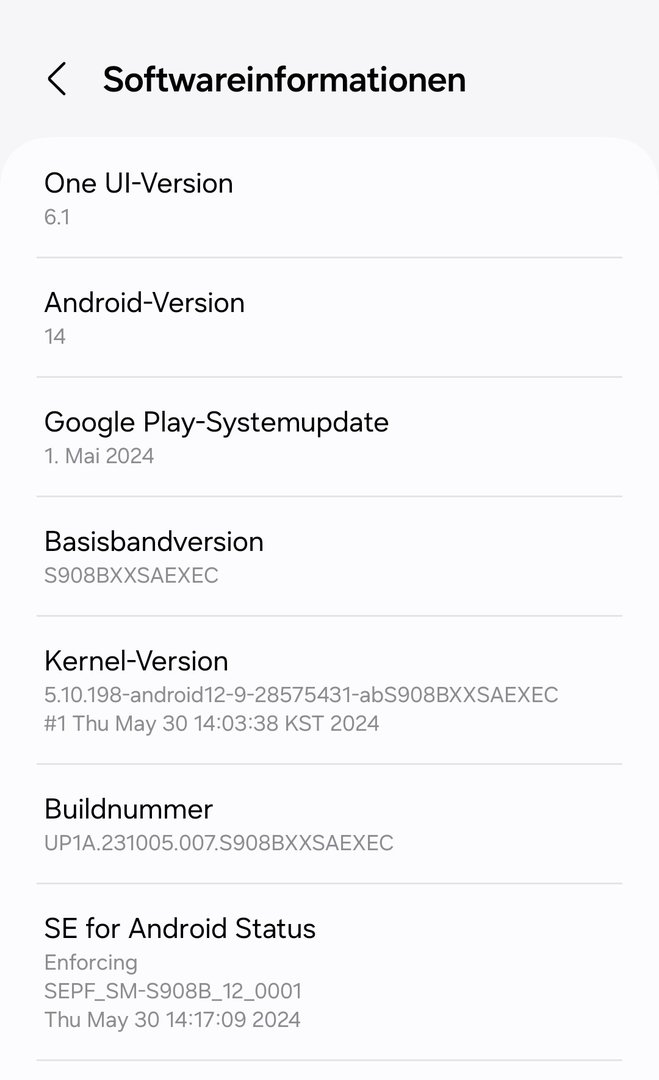Open Google Play-Systemupdate
Screen dimensions: 659x1080
(329, 437)
